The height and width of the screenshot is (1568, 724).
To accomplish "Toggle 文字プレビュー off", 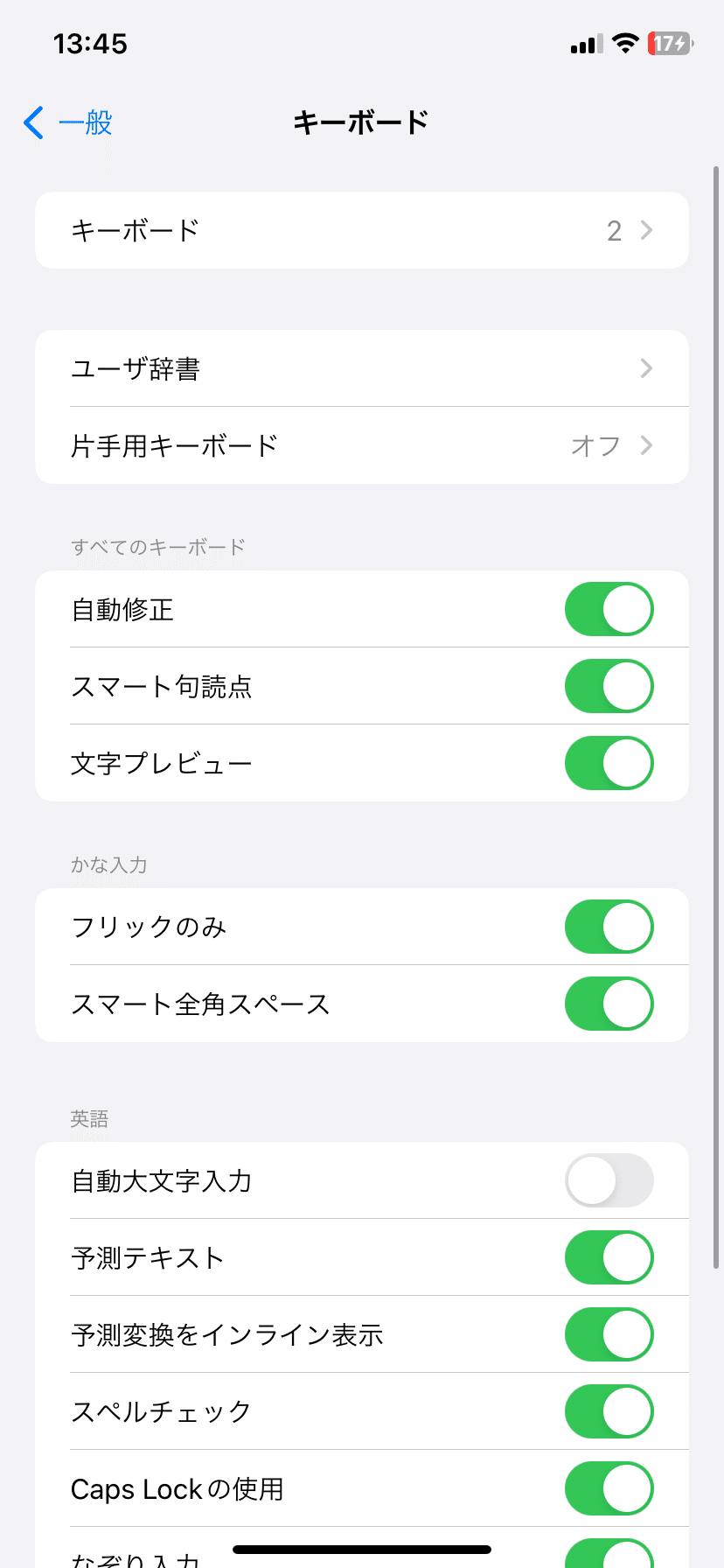I will pyautogui.click(x=609, y=763).
